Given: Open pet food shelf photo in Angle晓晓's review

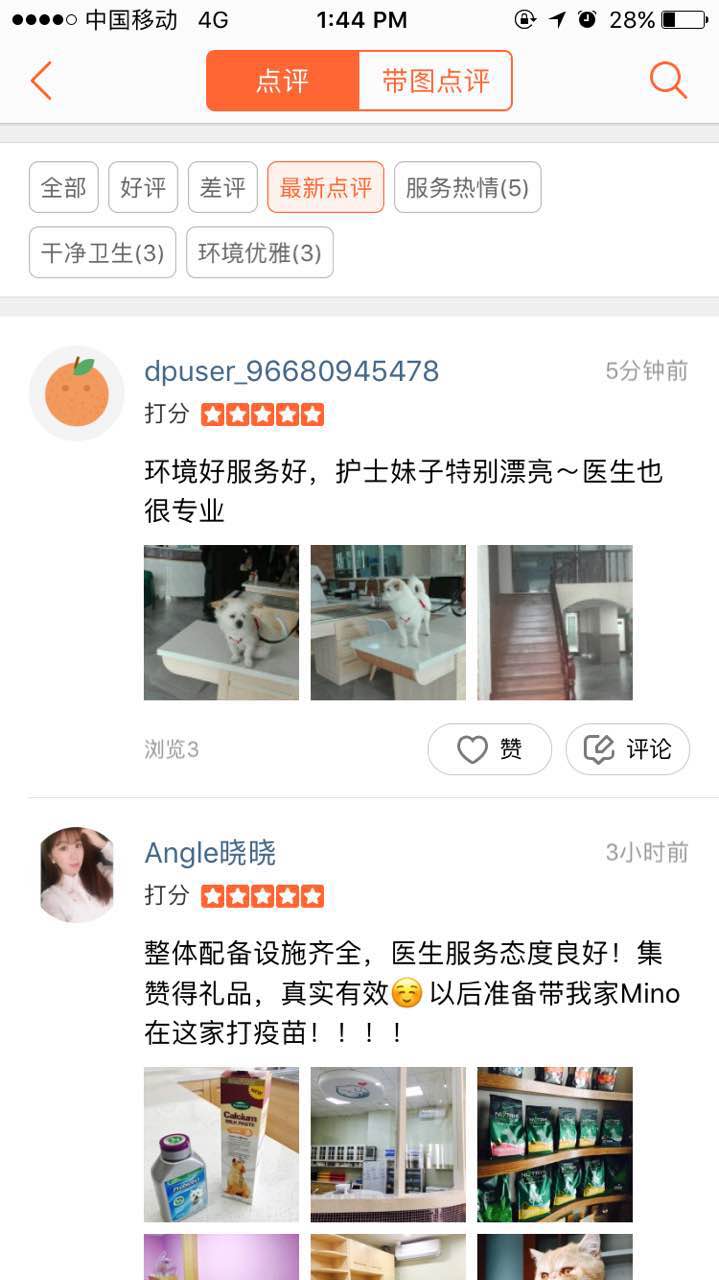Looking at the screenshot, I should pos(555,1144).
